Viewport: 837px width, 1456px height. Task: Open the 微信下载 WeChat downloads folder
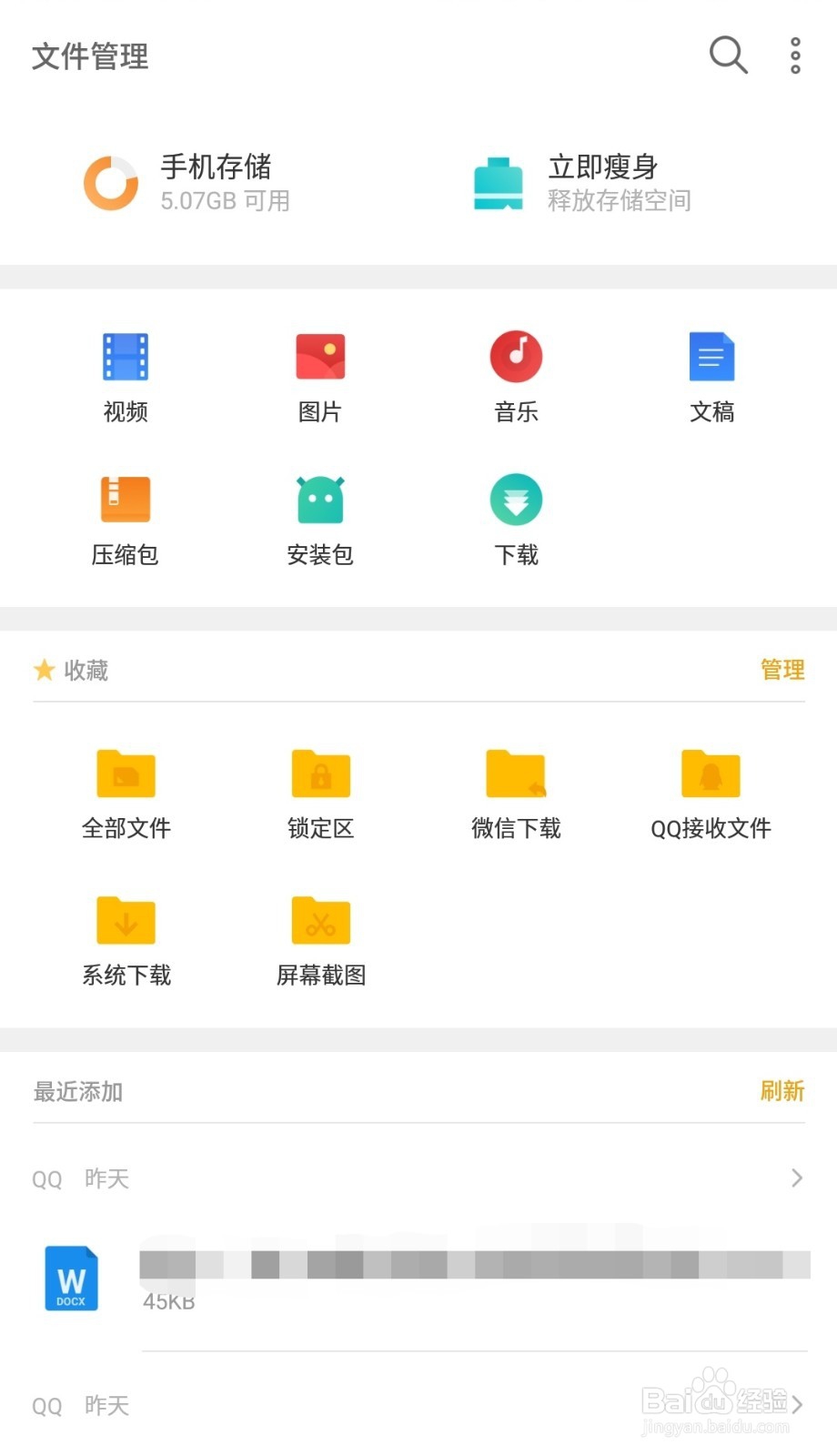coord(515,792)
